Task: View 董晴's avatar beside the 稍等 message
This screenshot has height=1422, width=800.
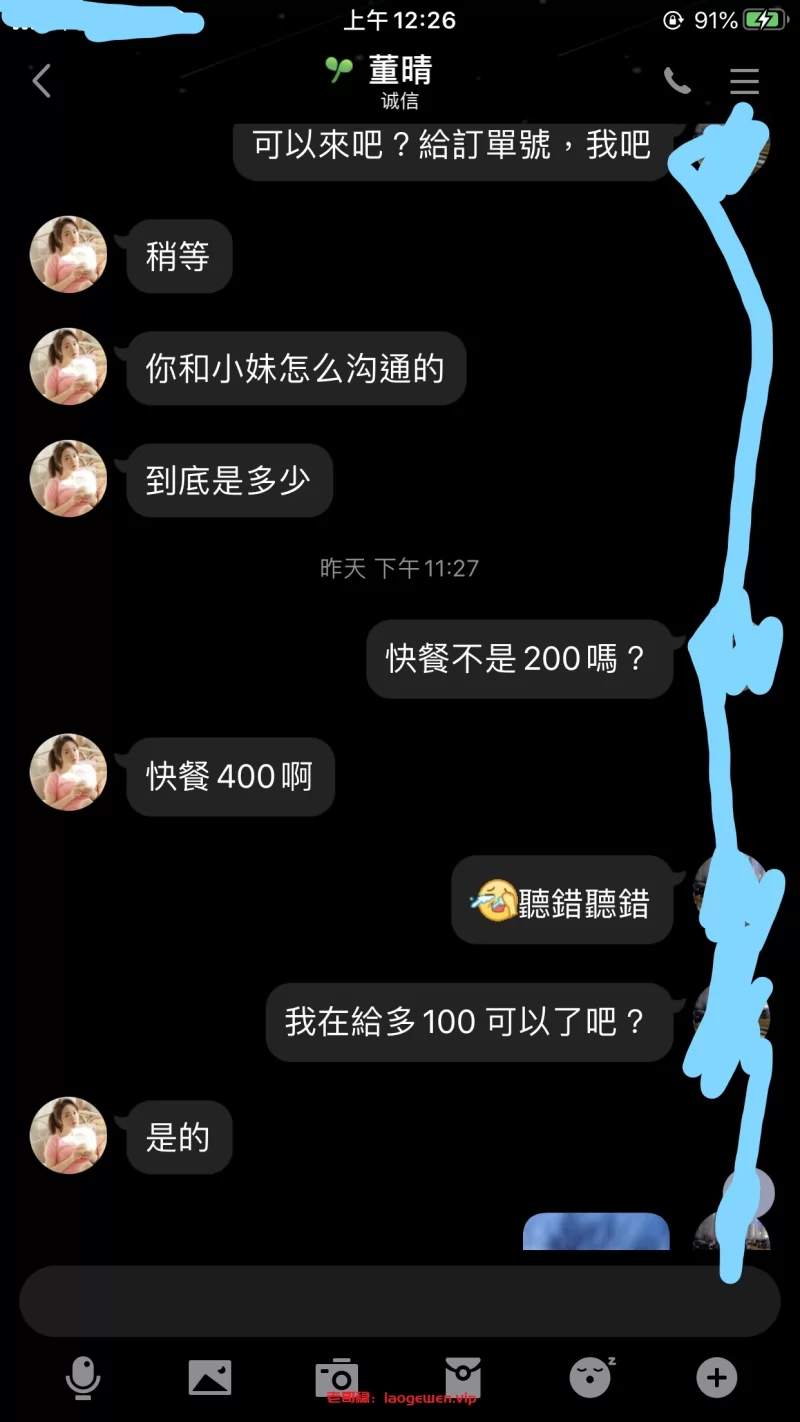Action: click(68, 255)
